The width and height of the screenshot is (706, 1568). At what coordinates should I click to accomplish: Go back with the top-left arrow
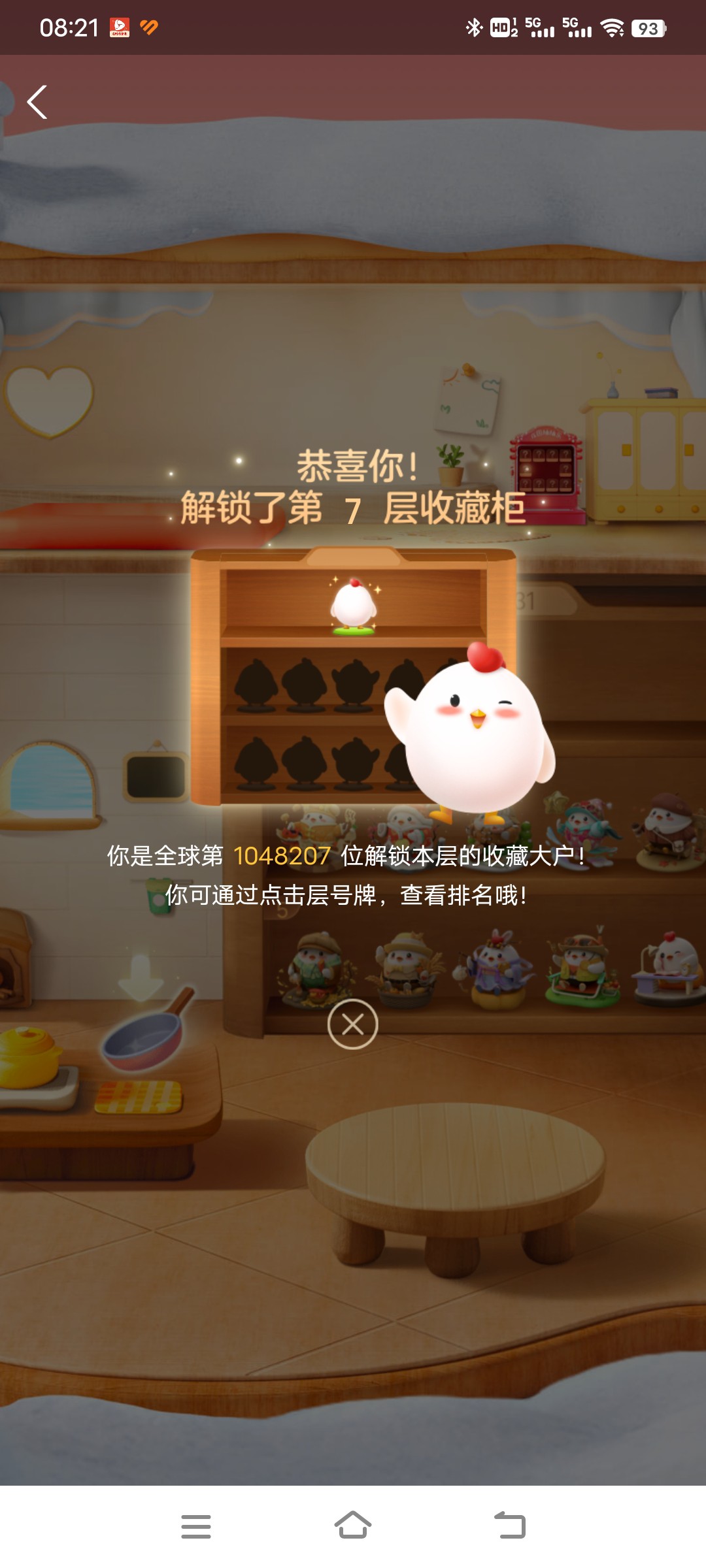coord(37,102)
